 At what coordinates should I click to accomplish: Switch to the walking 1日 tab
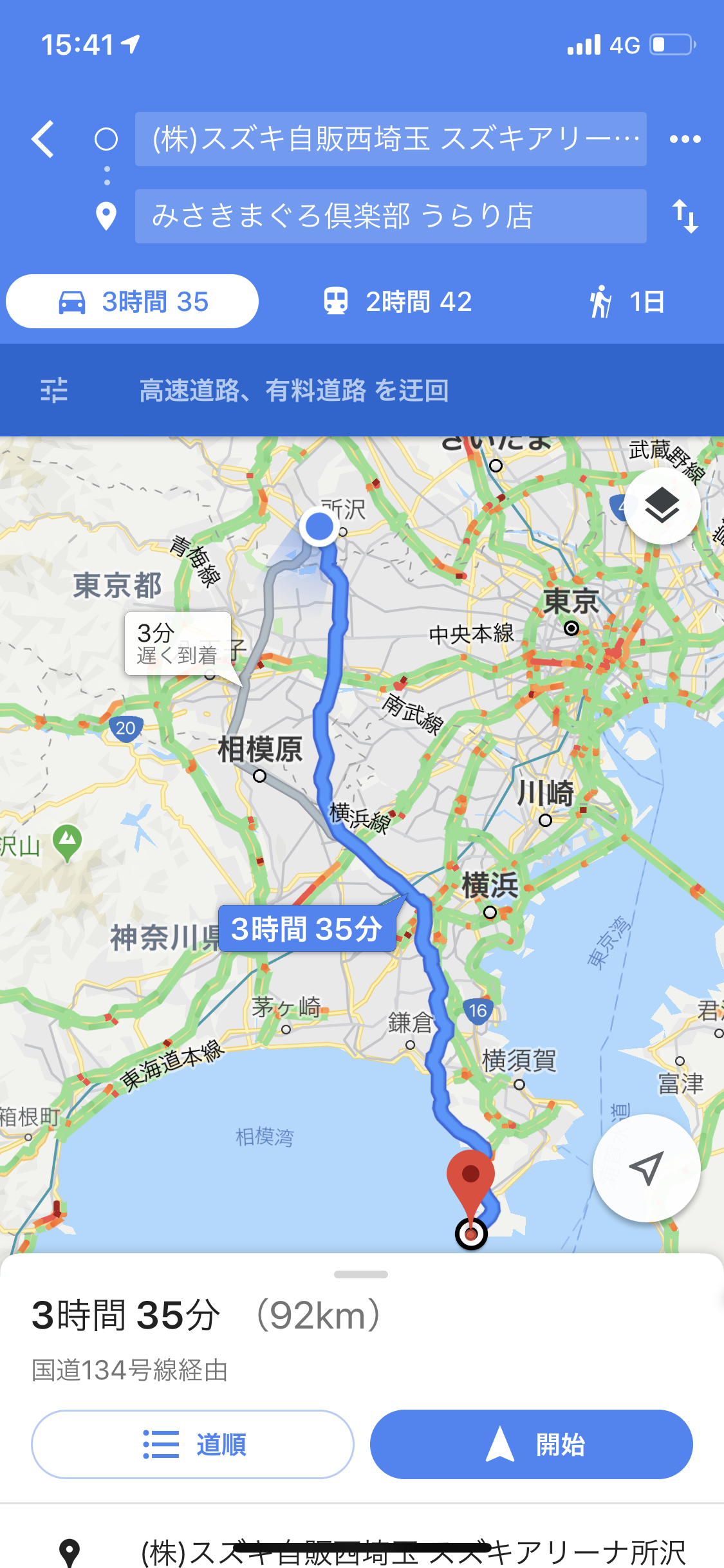coord(627,301)
